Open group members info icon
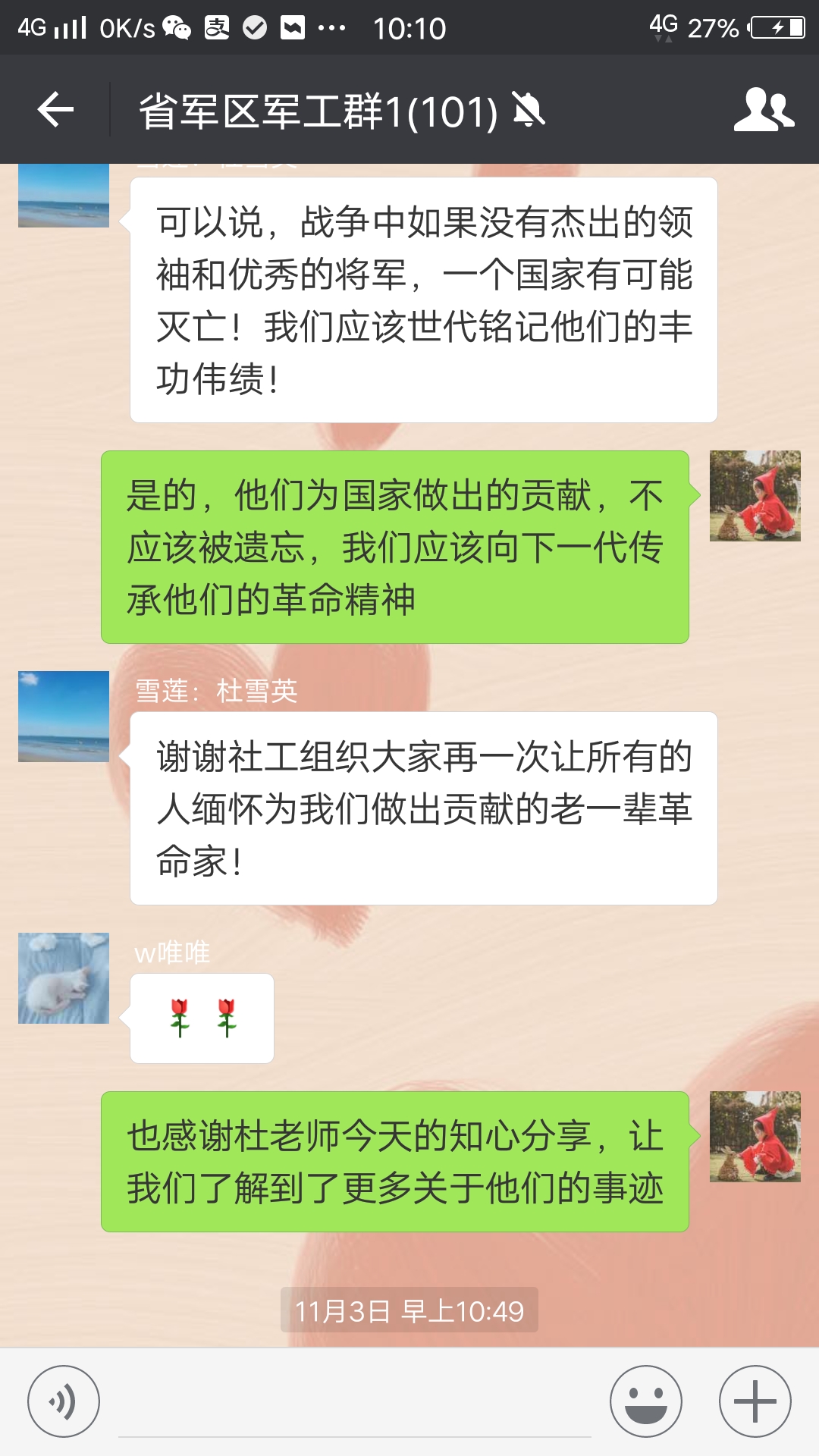Image resolution: width=819 pixels, height=1456 pixels. (x=763, y=110)
